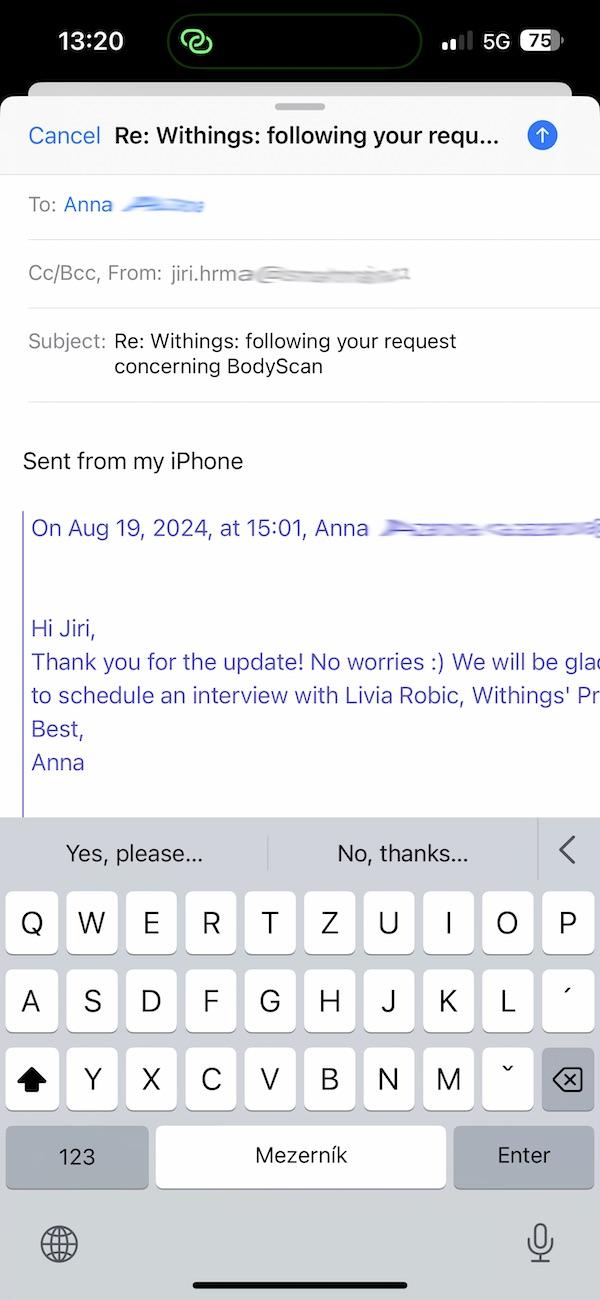Edit the Subject line
This screenshot has width=600, height=1300.
[x=300, y=354]
